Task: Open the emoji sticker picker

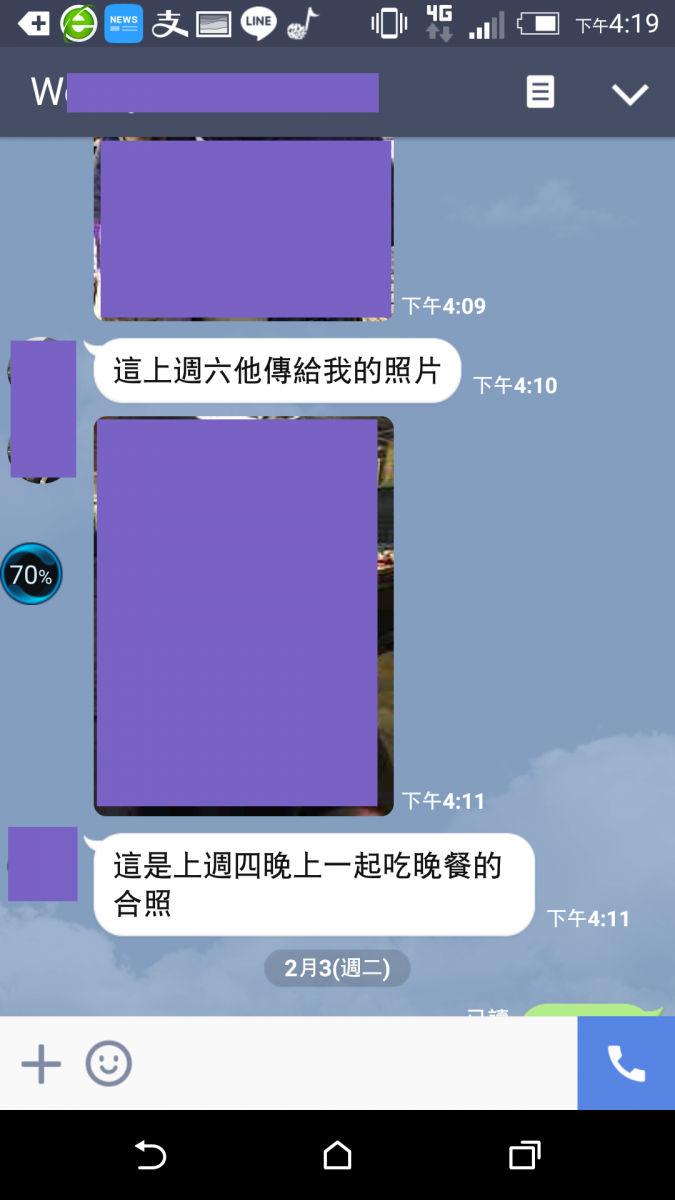Action: point(108,1064)
